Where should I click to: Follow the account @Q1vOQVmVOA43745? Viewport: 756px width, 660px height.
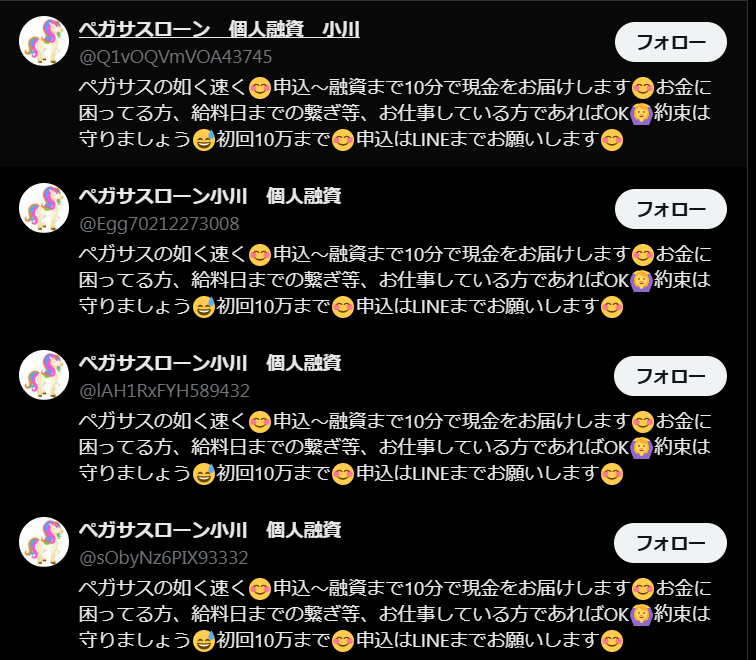[670, 42]
